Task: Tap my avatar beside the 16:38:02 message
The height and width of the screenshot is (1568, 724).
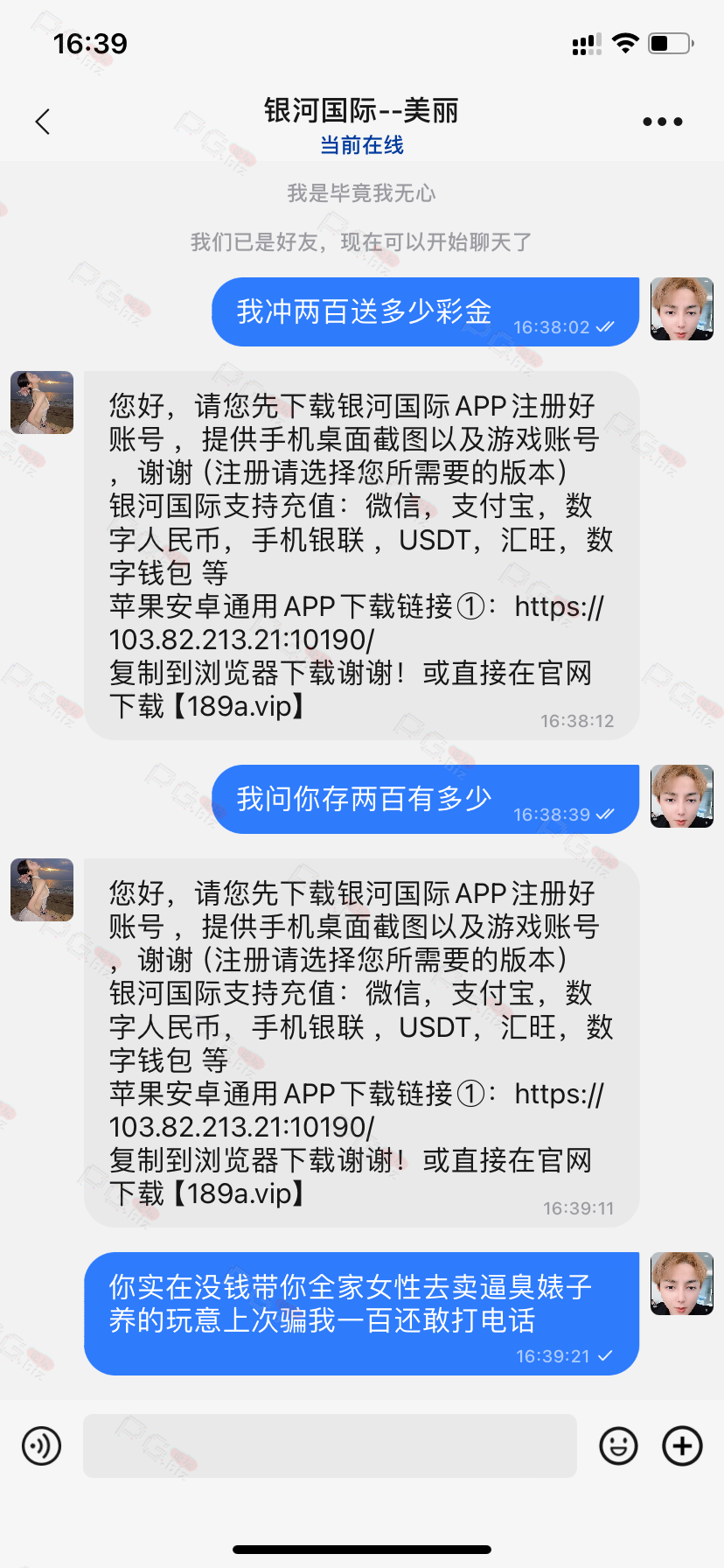Action: (682, 309)
